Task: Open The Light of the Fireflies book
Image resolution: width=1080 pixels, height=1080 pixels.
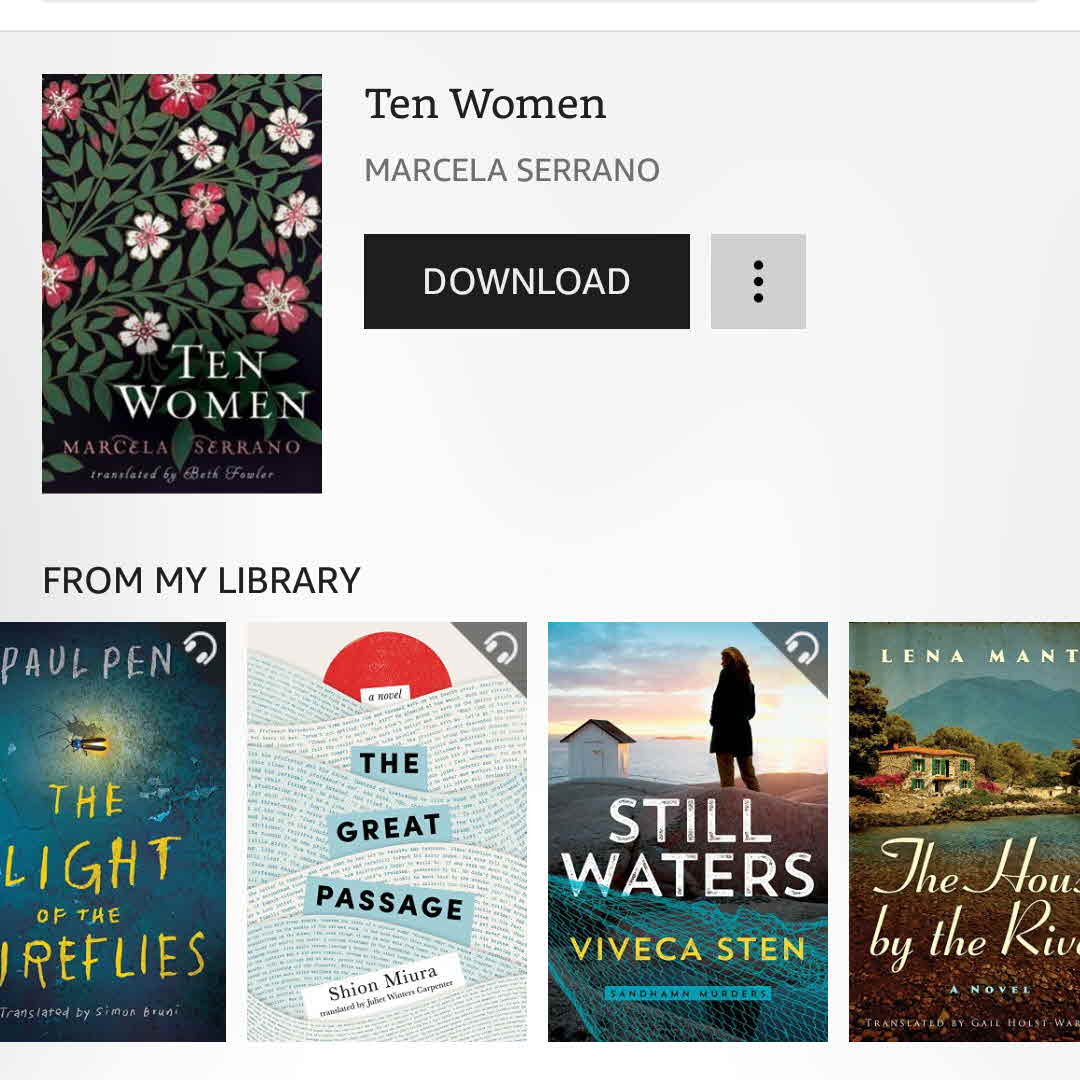Action: tap(112, 832)
